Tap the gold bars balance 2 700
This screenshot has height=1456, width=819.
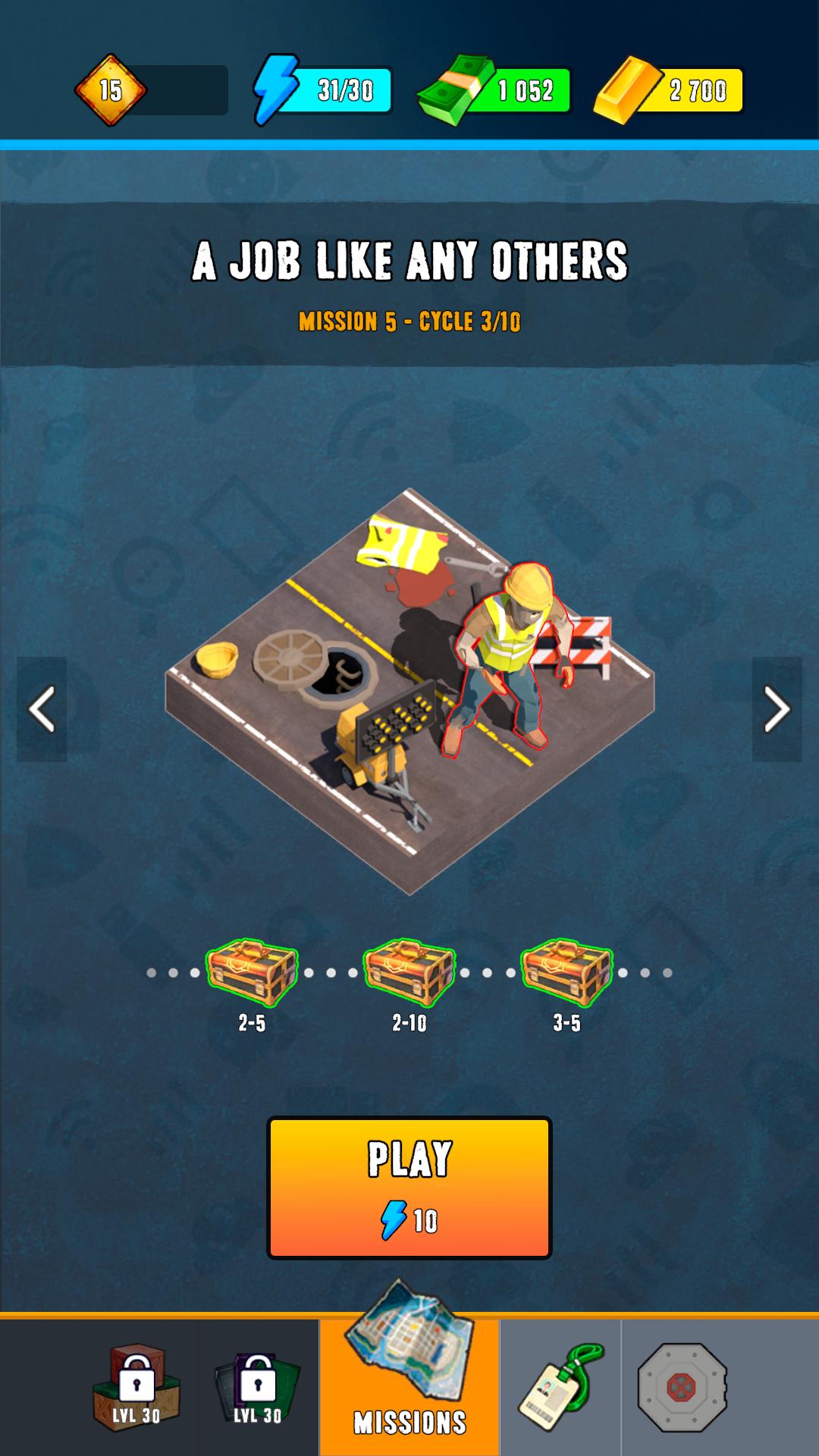667,90
